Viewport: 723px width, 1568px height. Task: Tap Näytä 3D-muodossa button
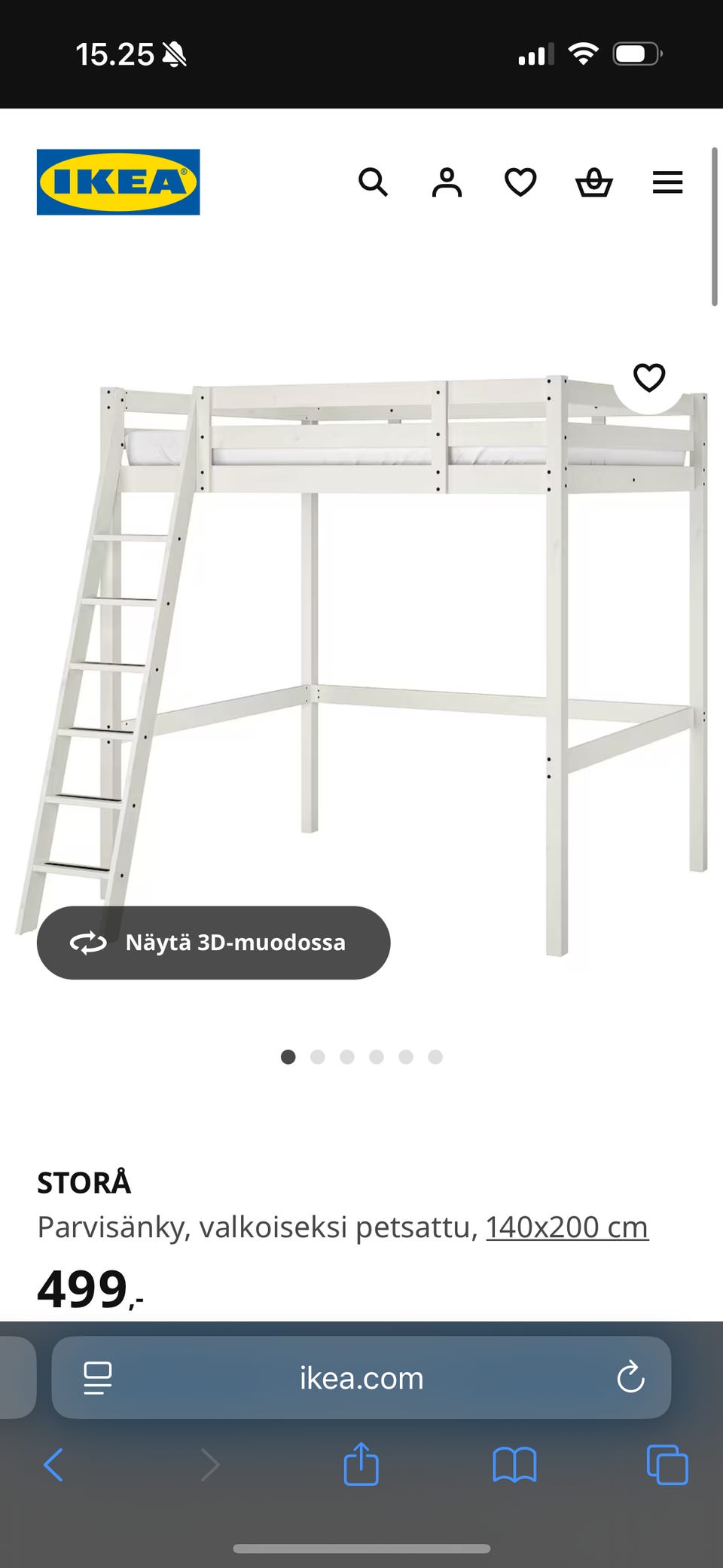click(x=213, y=943)
